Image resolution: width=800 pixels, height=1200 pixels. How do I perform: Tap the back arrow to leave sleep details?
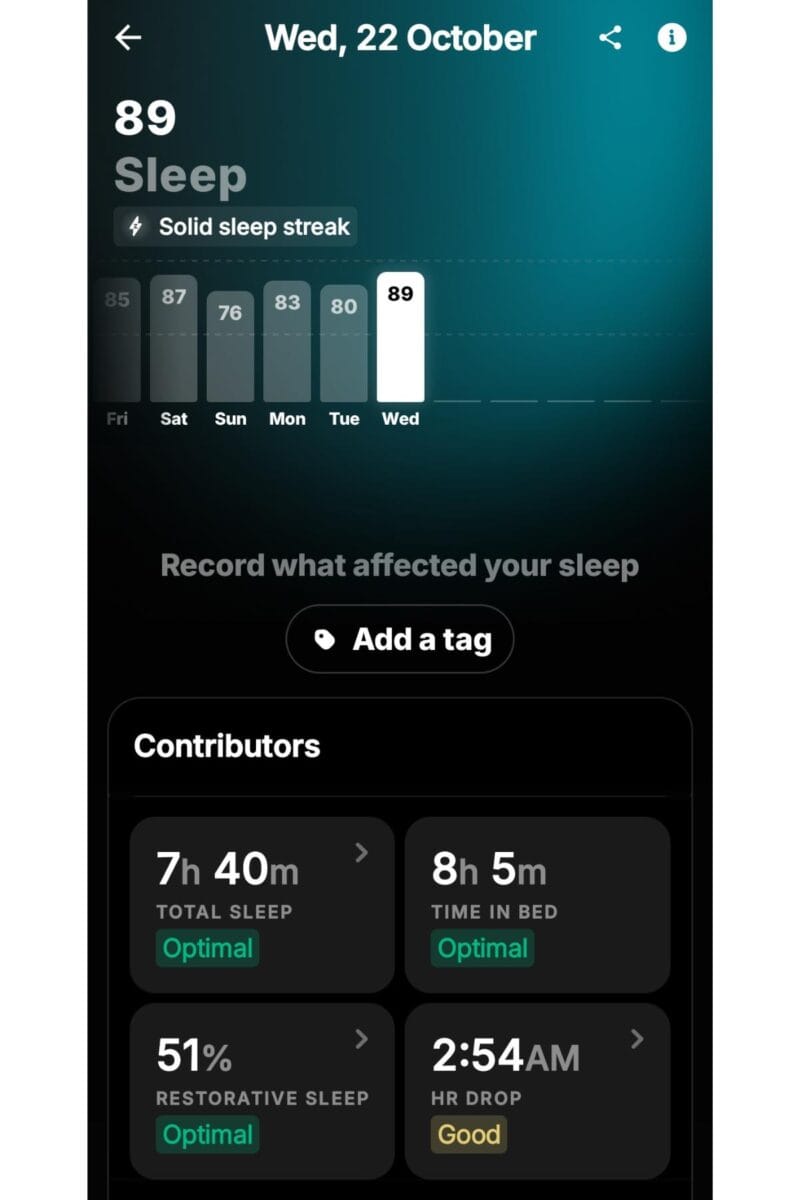[128, 38]
